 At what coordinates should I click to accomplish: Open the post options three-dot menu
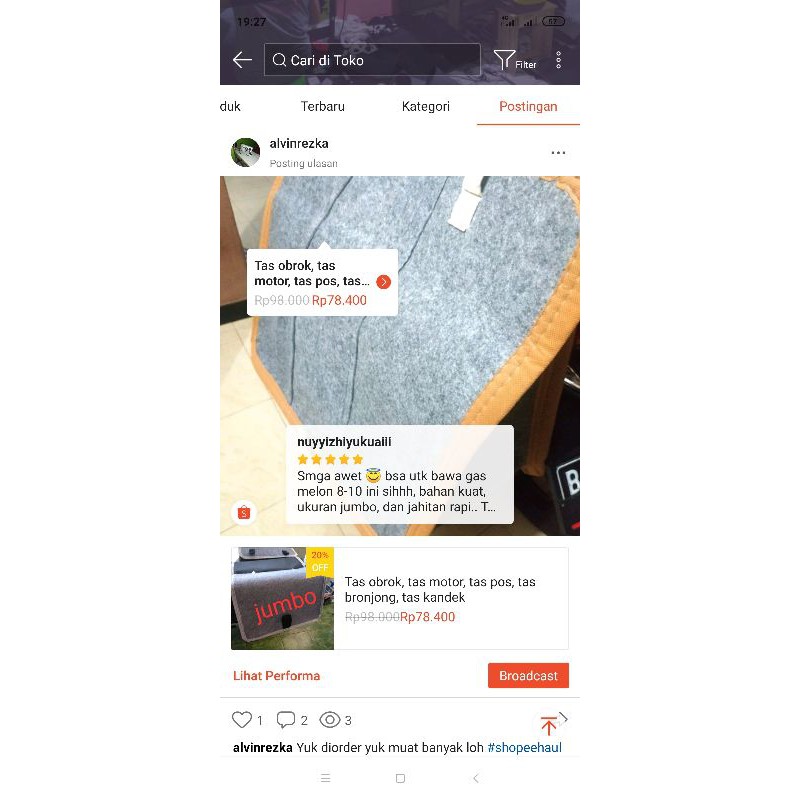tap(558, 153)
